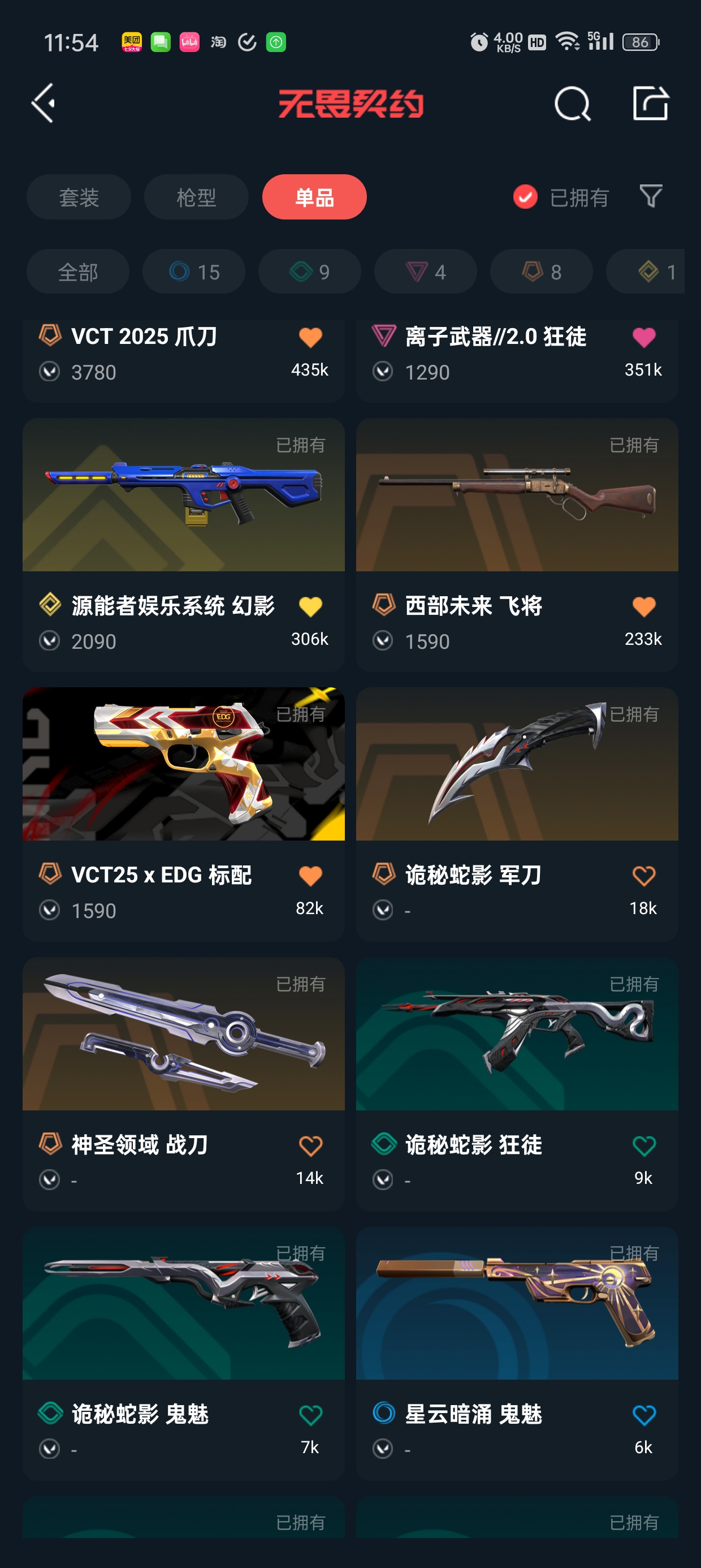Like the 诡秘蛇影 狂徒 skin
The width and height of the screenshot is (701, 1568).
click(644, 1145)
